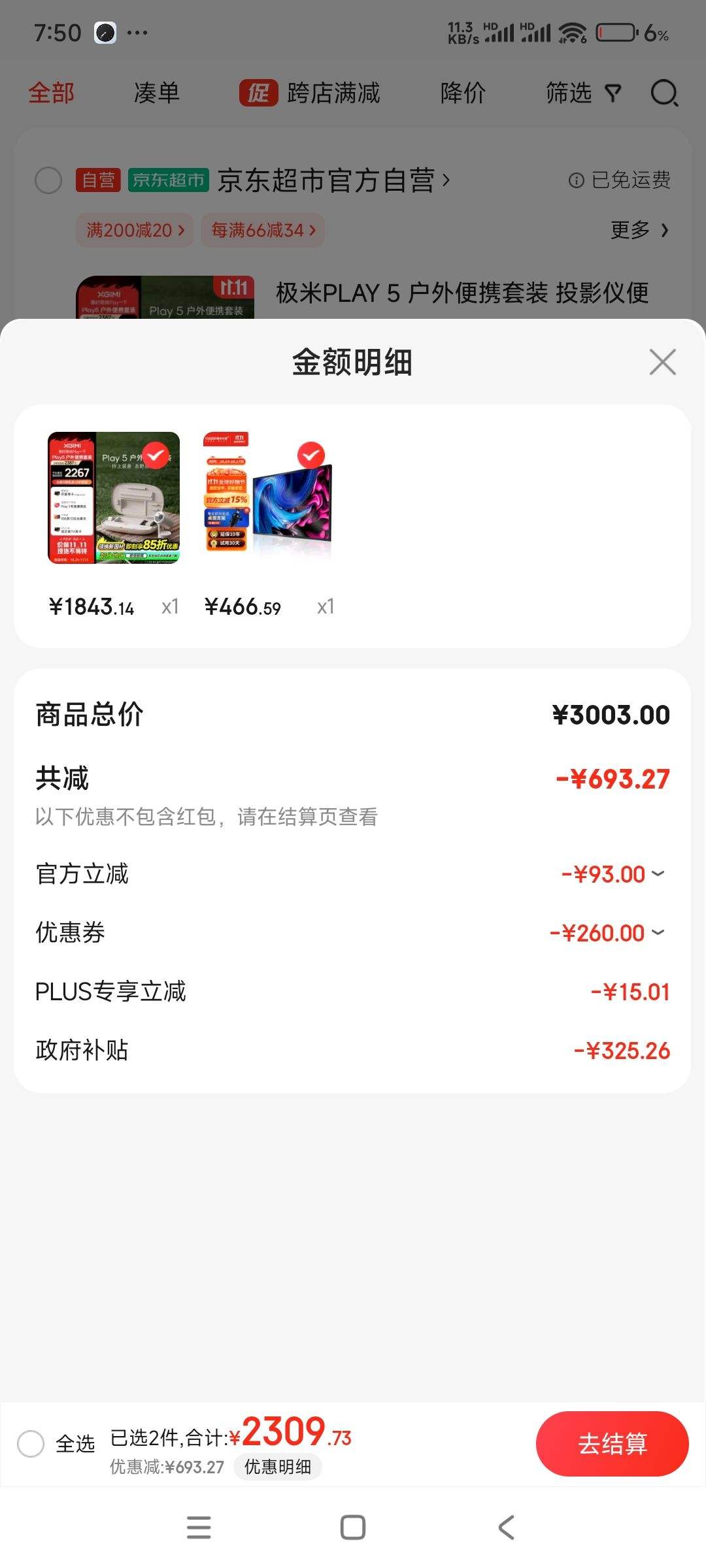Close the 金额明细 panel

[662, 361]
